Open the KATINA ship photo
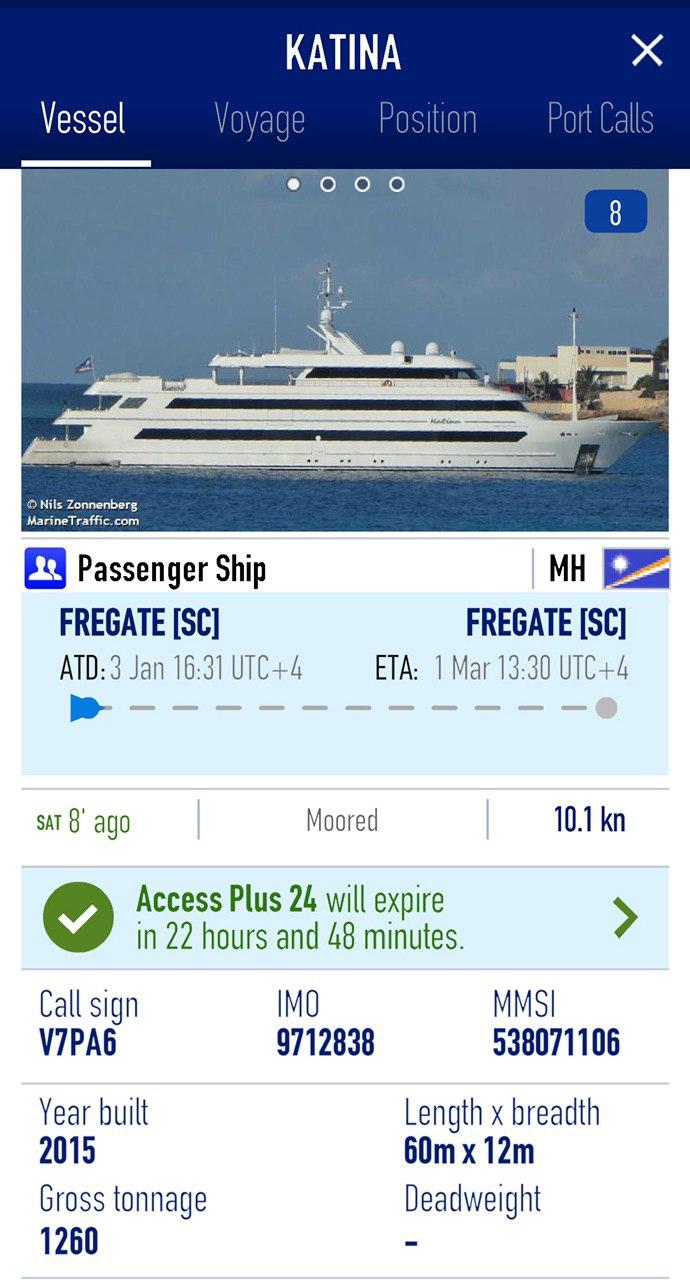Viewport: 690px width, 1280px height. click(344, 380)
